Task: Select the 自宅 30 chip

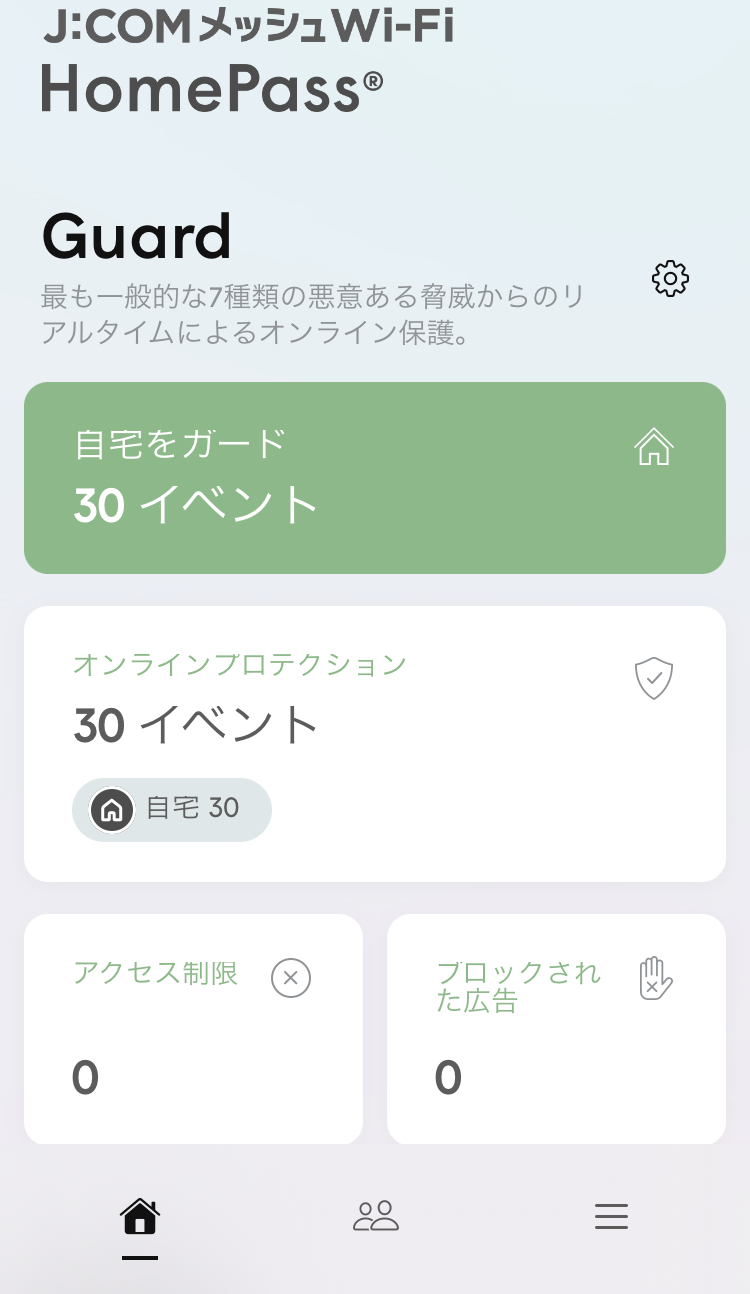Action: coord(172,809)
